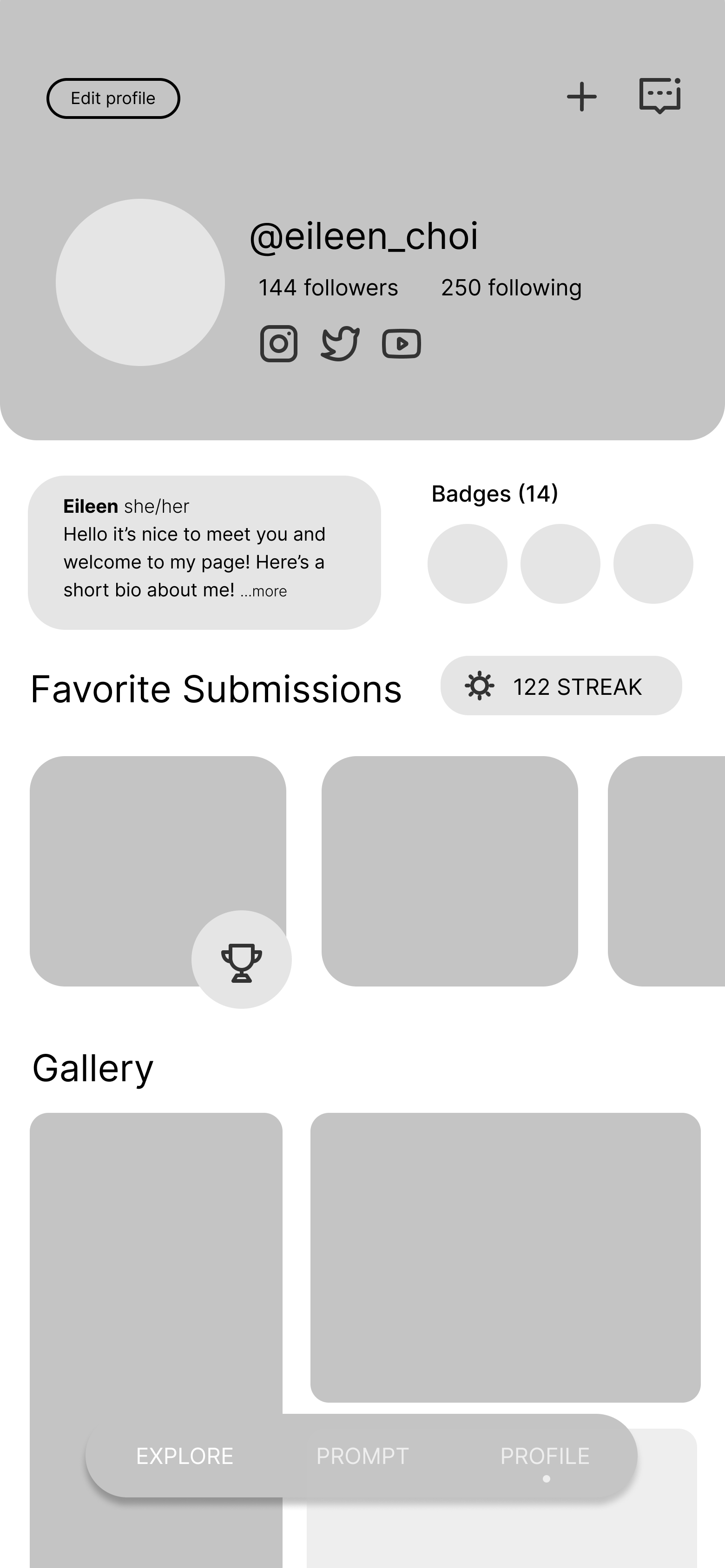Viewport: 725px width, 1568px height.
Task: Open the second favorite submission card
Action: (449, 870)
